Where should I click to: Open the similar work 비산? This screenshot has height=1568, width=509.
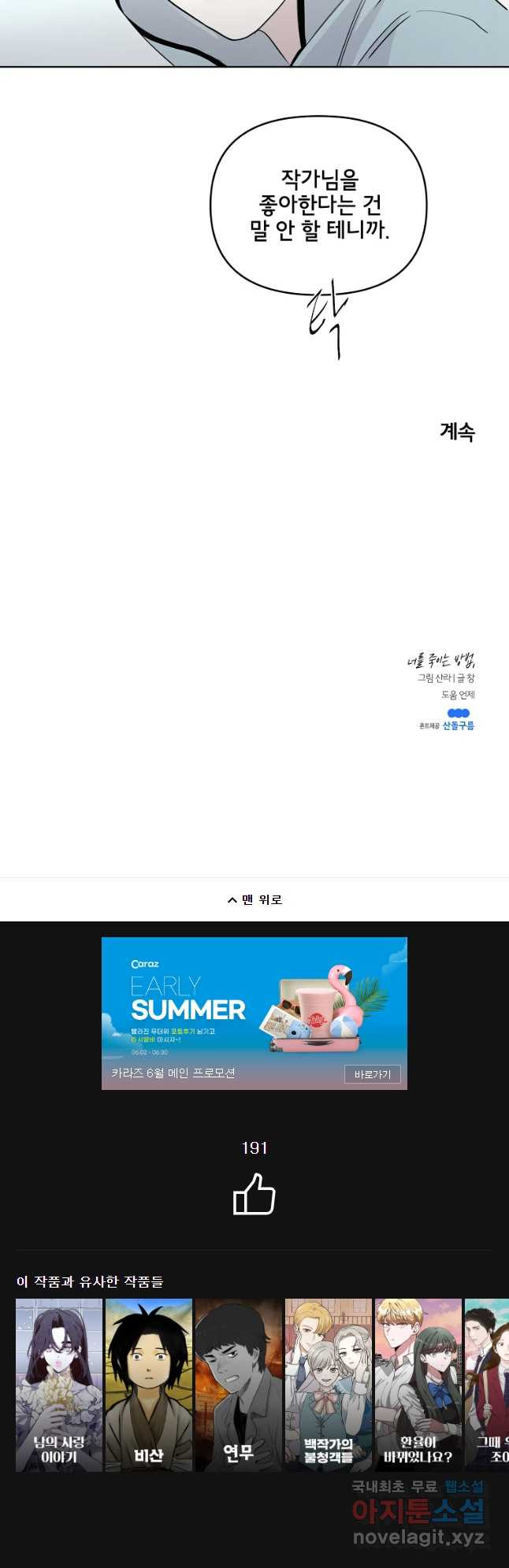coord(149,1385)
